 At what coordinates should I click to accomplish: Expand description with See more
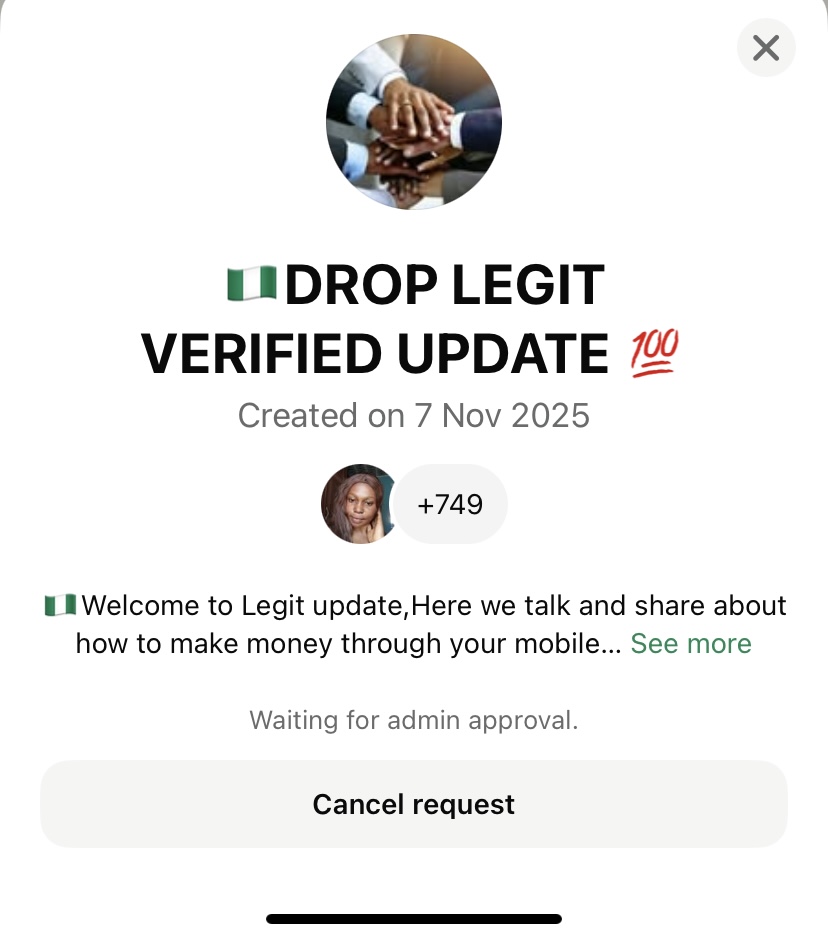click(691, 644)
